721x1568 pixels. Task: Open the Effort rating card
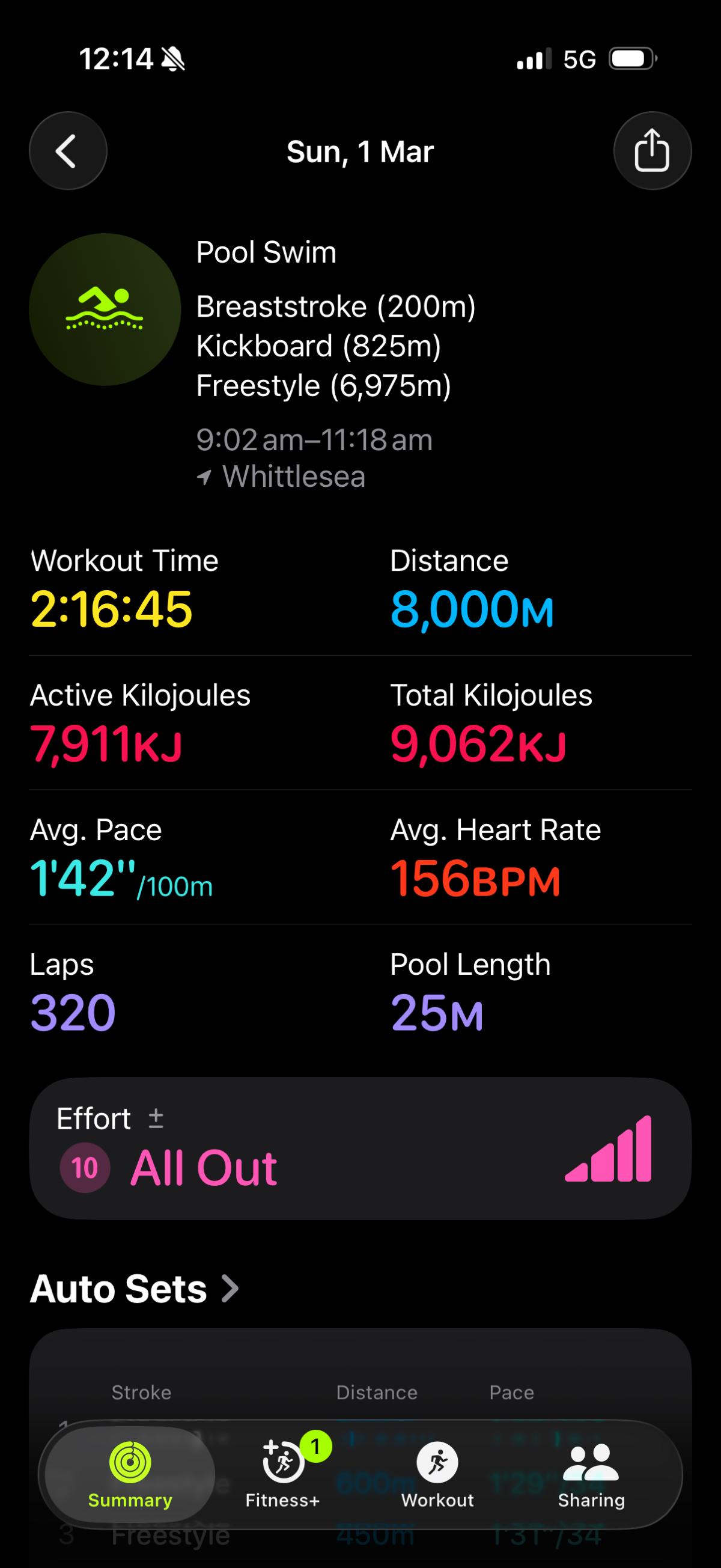[359, 1148]
